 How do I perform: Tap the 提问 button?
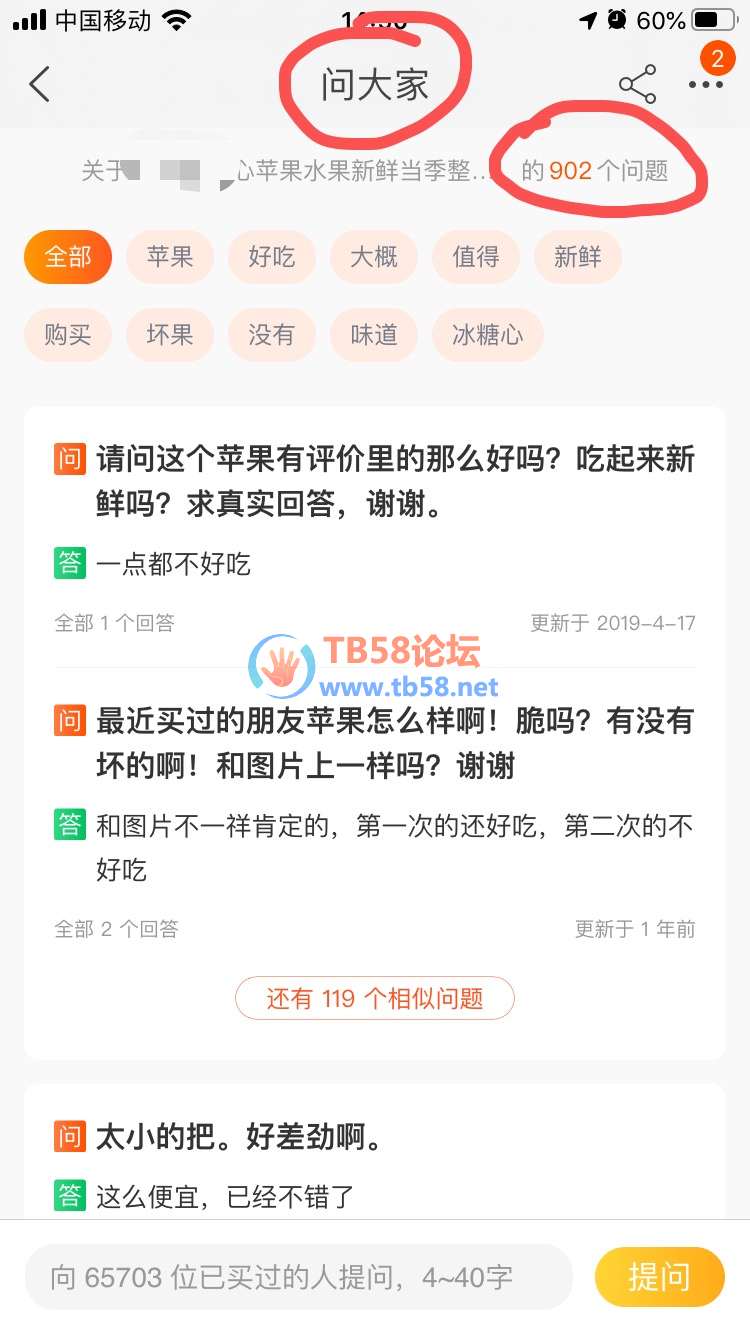659,1277
